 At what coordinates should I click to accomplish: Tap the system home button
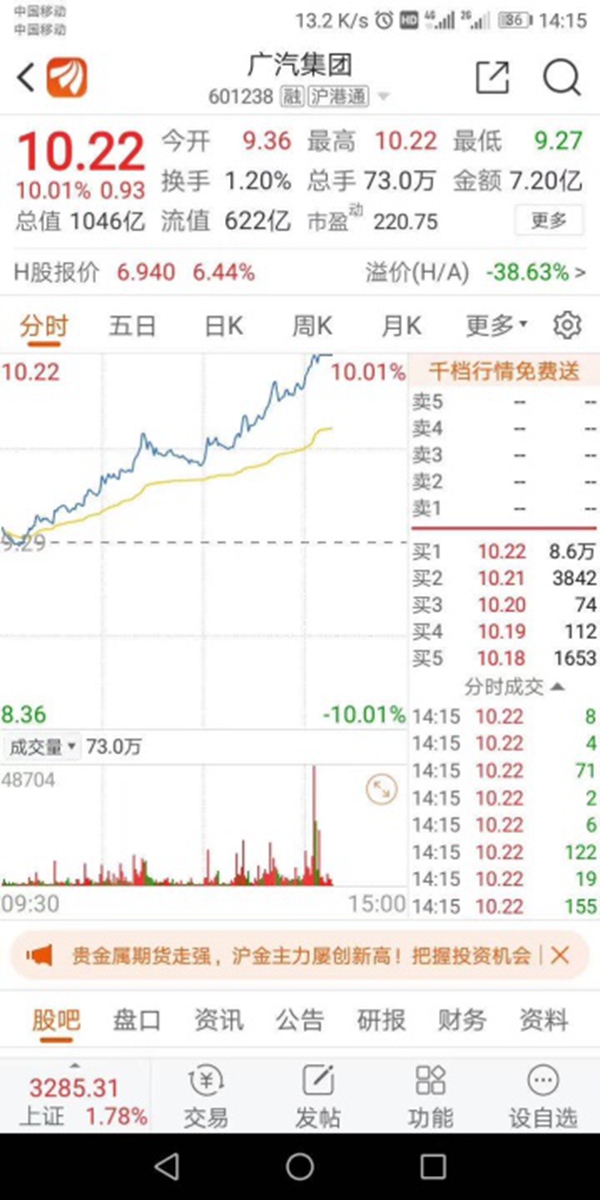pos(300,1166)
